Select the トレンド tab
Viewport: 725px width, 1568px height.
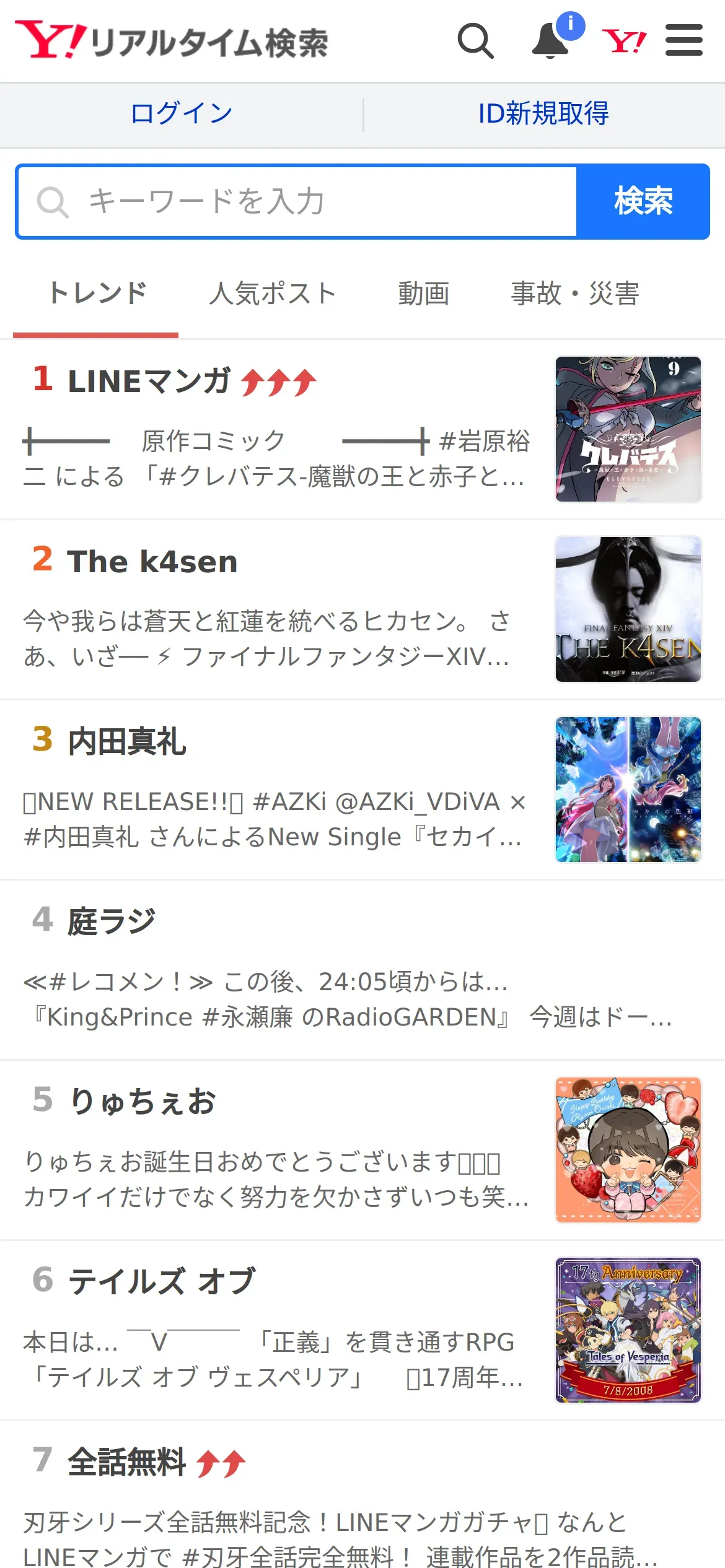coord(97,294)
